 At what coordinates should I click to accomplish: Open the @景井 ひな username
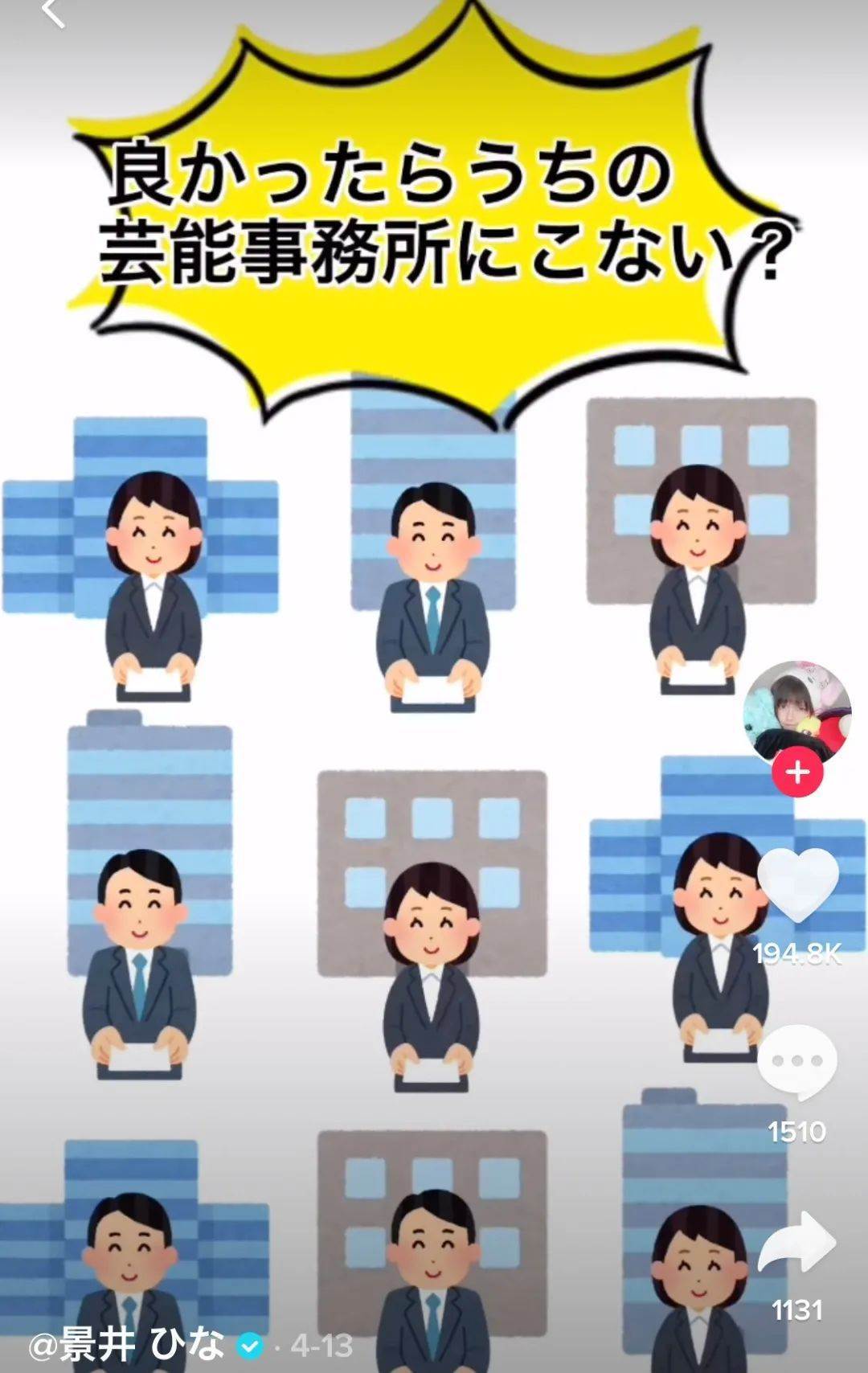(x=127, y=1345)
